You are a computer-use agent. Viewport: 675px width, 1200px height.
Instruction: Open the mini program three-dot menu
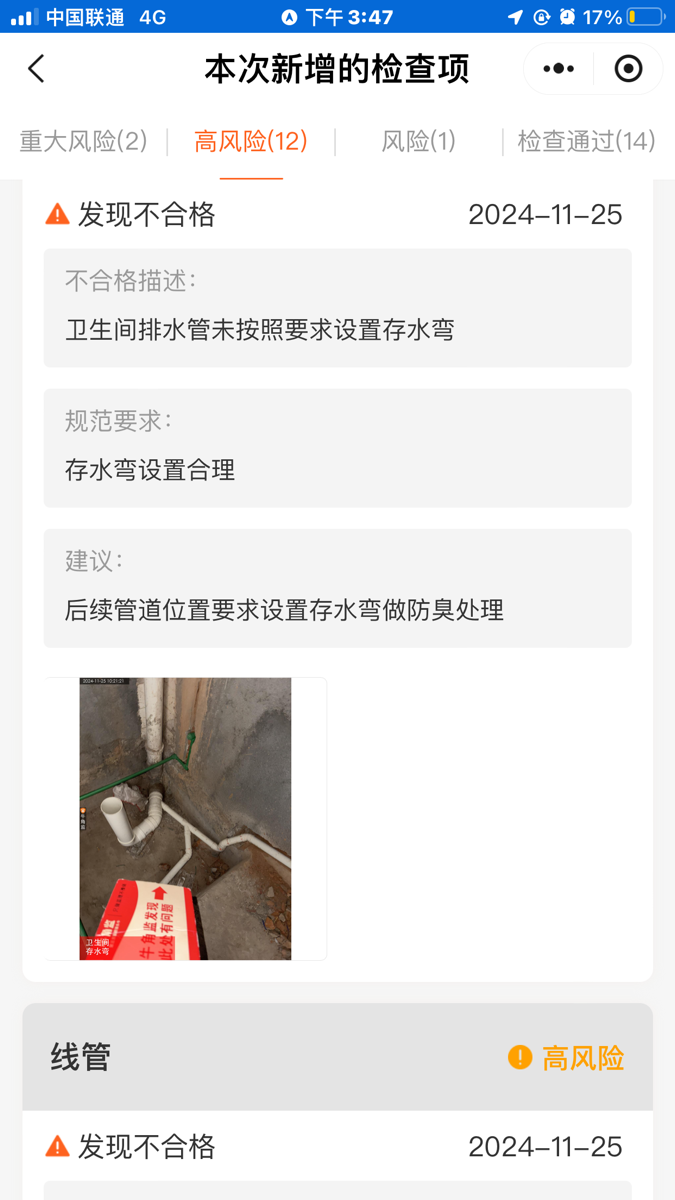click(x=558, y=69)
